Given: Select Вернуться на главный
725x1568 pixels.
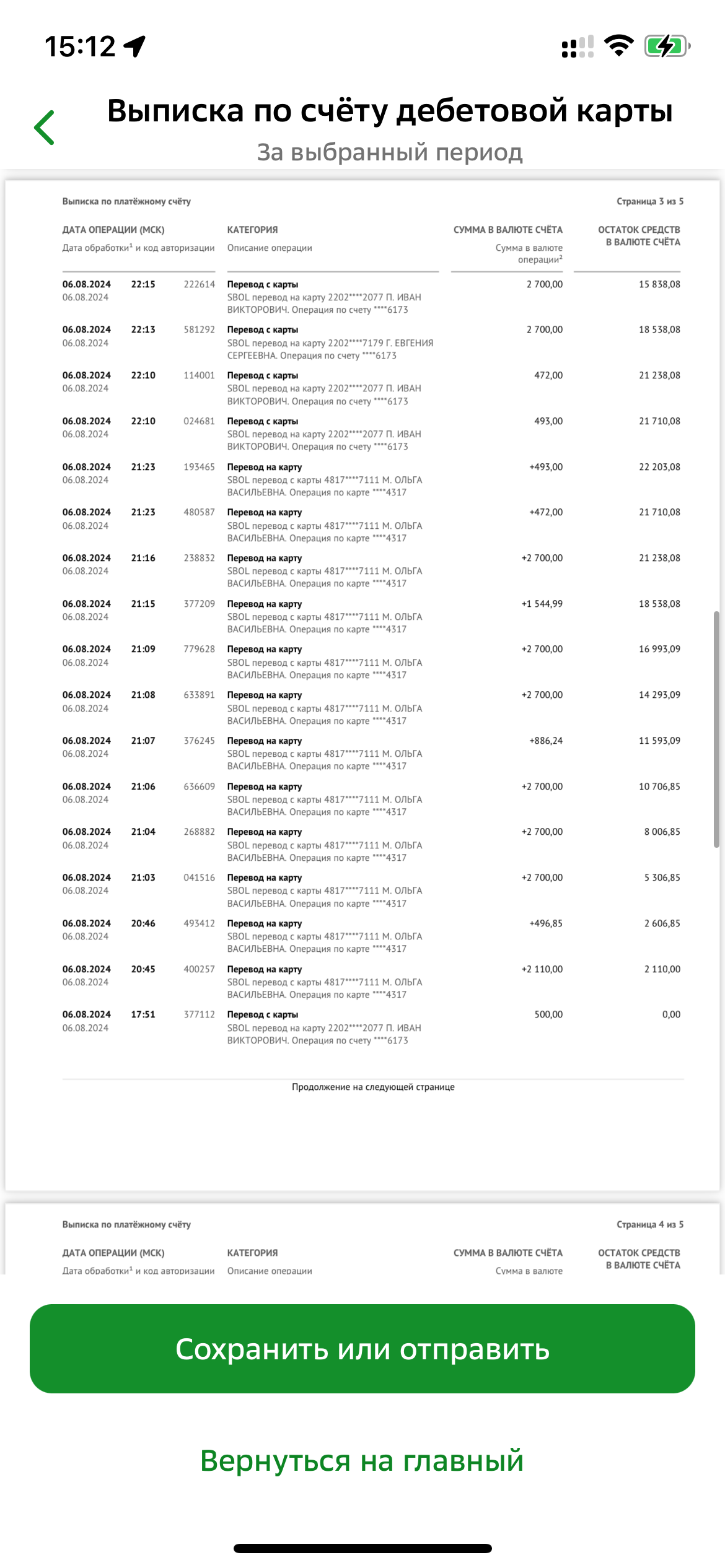Looking at the screenshot, I should (362, 1460).
